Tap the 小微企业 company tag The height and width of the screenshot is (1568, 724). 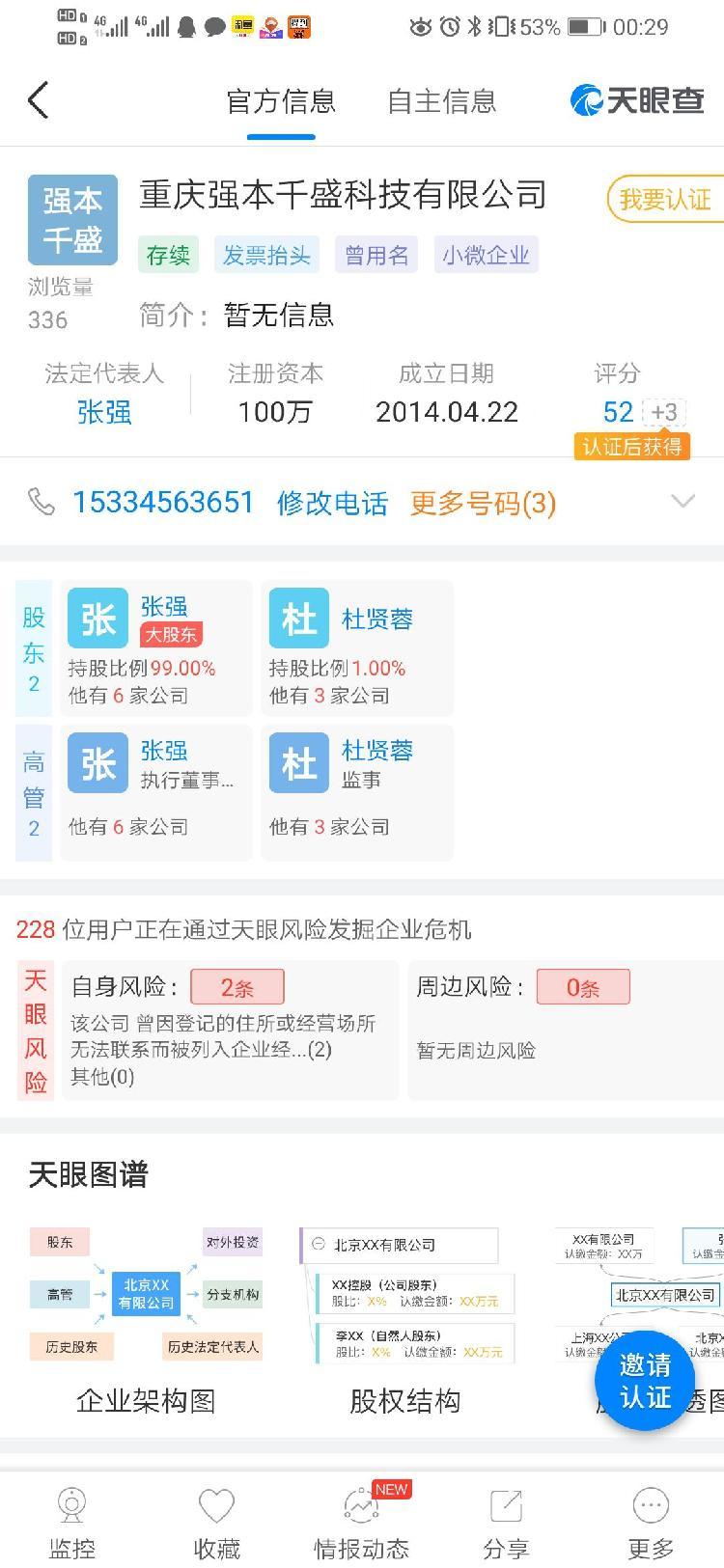(x=486, y=254)
